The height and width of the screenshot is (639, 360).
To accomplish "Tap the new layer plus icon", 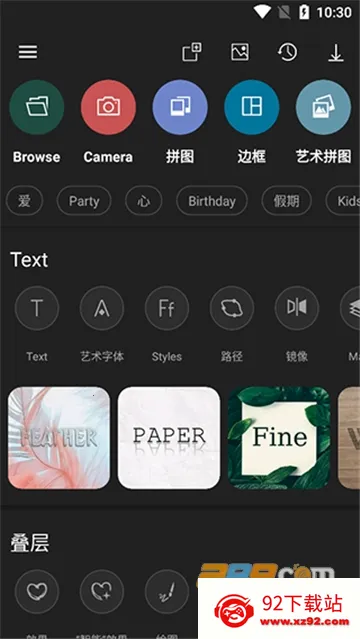I will 192,52.
